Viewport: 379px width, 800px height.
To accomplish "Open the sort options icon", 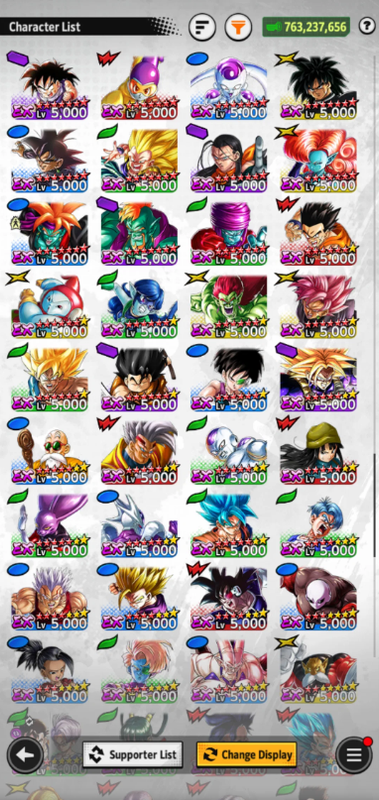I will point(202,27).
